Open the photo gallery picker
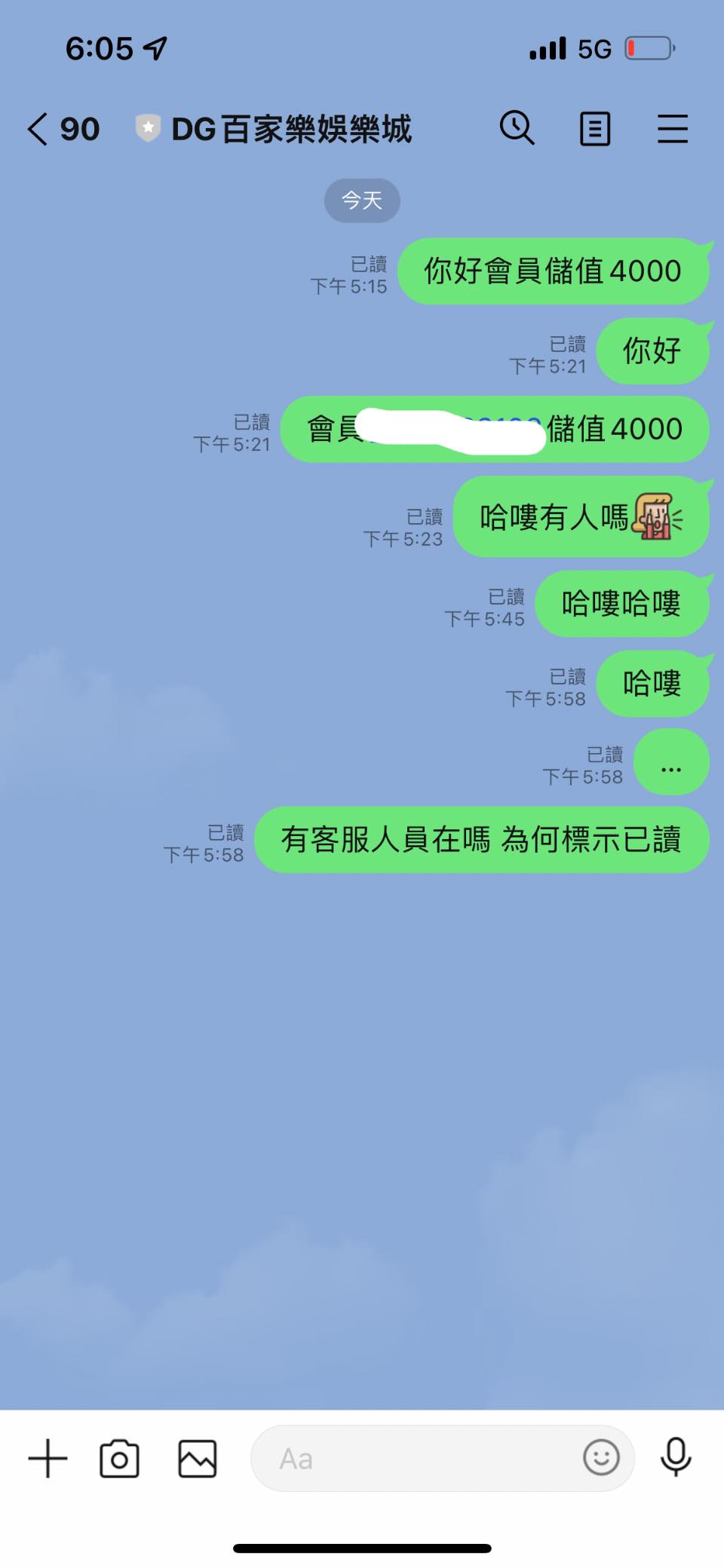 [x=197, y=1458]
